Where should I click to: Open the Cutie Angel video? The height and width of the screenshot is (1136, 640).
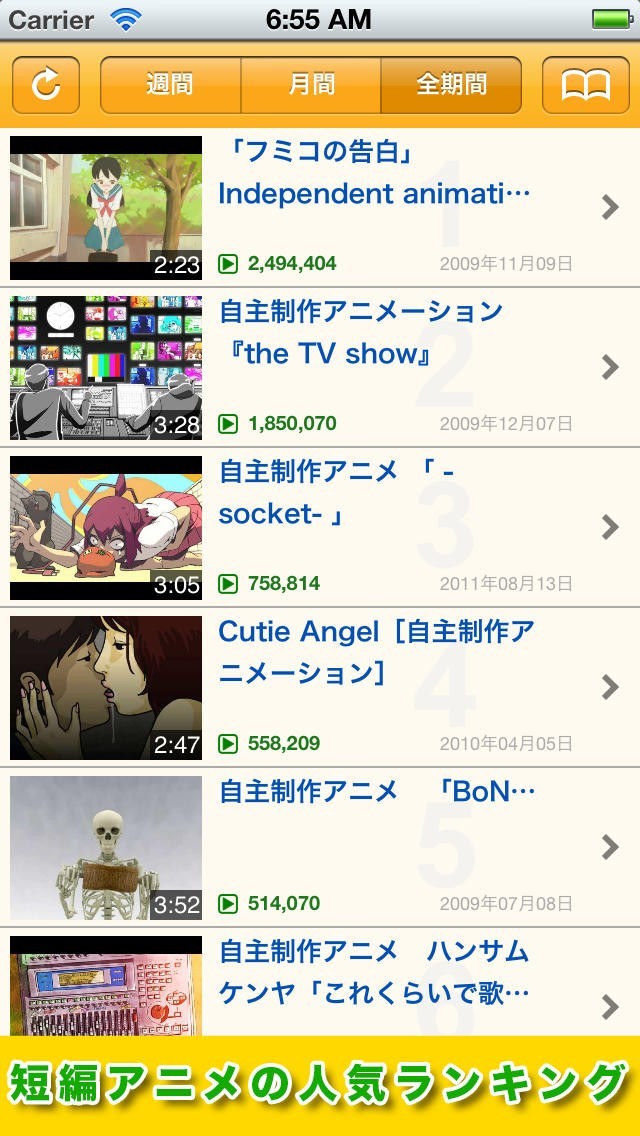pyautogui.click(x=320, y=687)
